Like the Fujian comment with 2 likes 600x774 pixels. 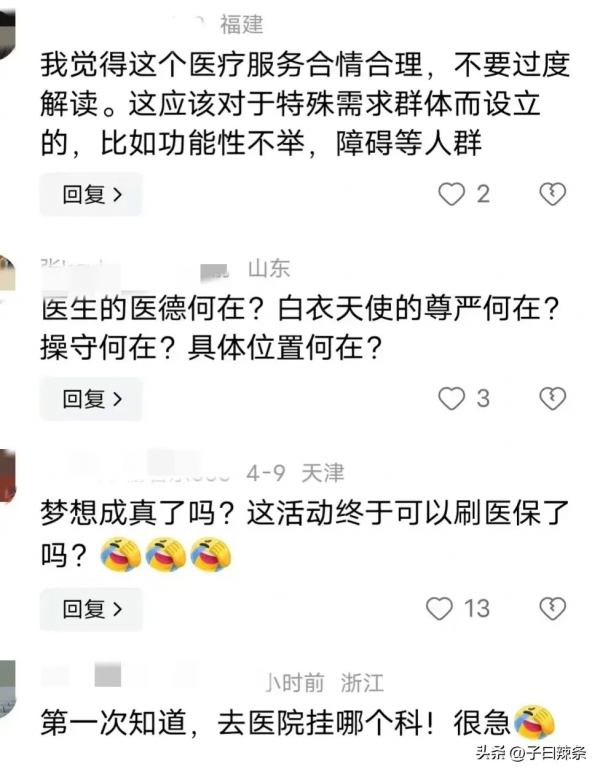(452, 194)
